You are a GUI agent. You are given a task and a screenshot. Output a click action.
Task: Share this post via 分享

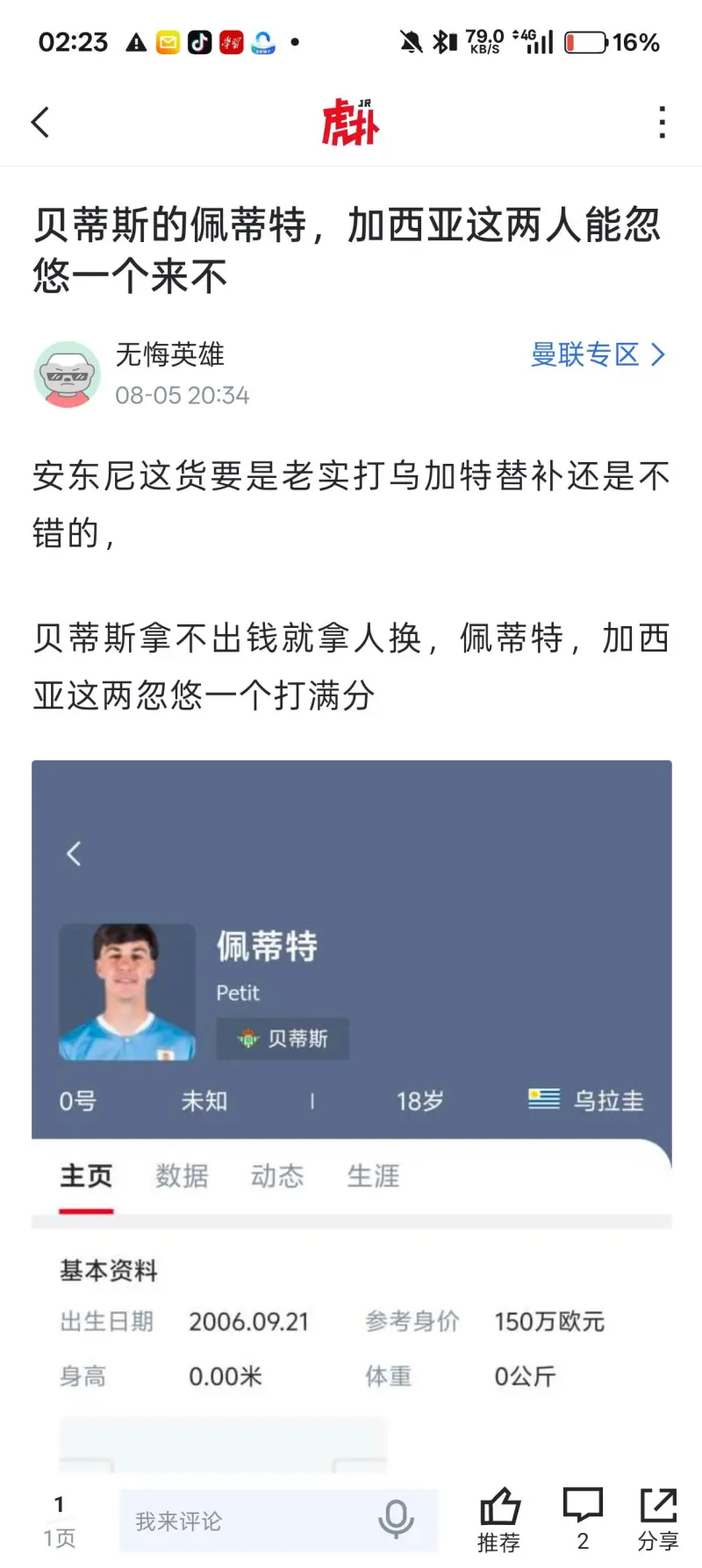[x=658, y=1519]
